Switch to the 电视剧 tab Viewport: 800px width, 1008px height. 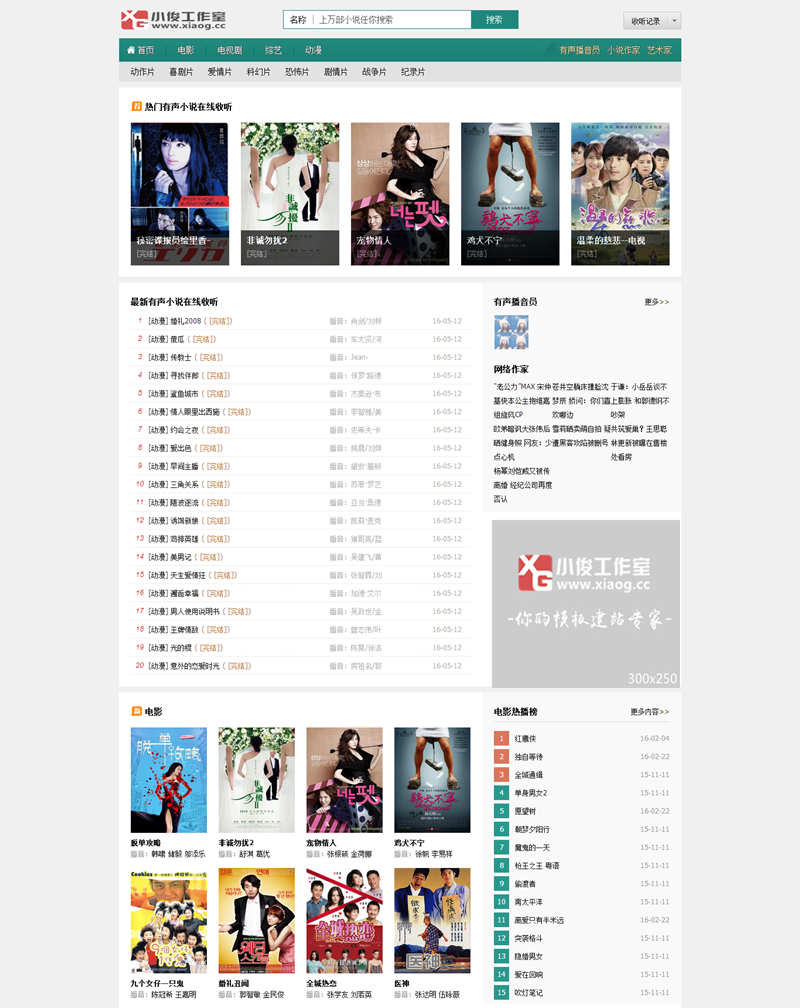[x=229, y=49]
